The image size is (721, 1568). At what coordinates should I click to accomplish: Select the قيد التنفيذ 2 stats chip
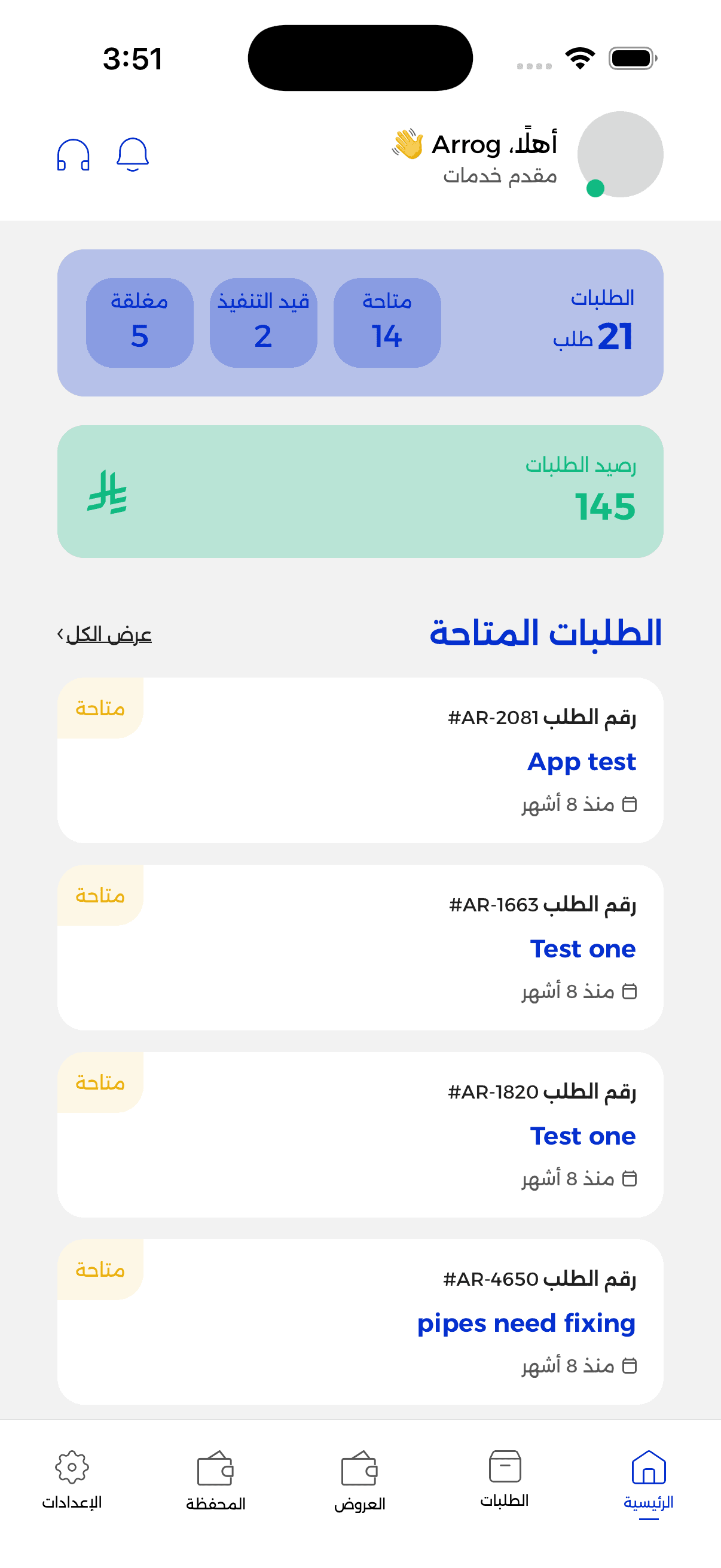pos(264,322)
